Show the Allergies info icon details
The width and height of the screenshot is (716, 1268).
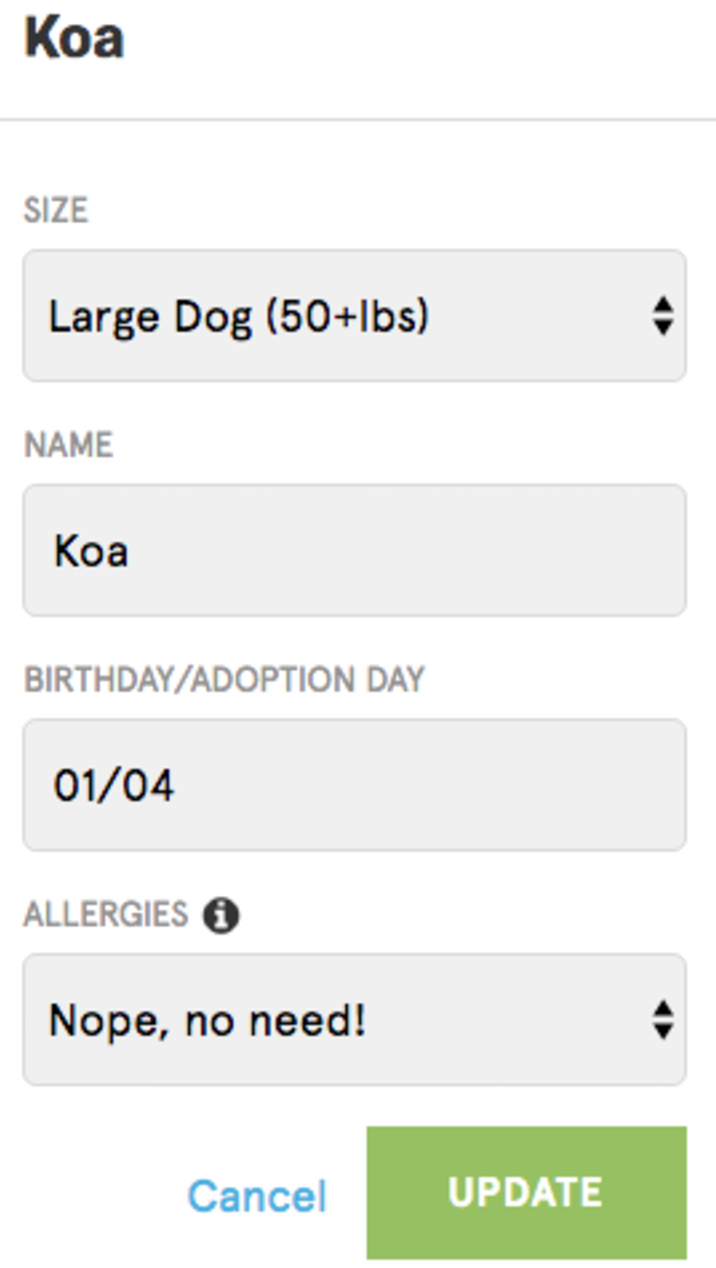click(x=221, y=915)
